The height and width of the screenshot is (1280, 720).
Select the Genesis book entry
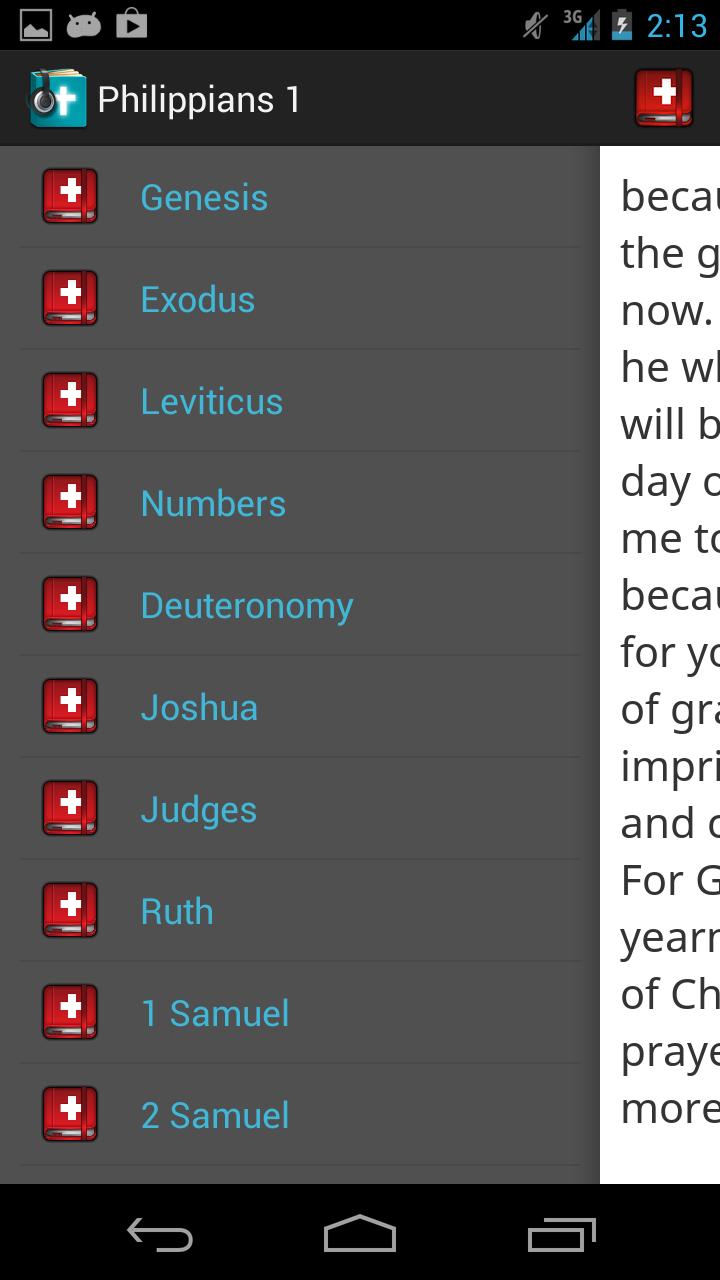(204, 196)
